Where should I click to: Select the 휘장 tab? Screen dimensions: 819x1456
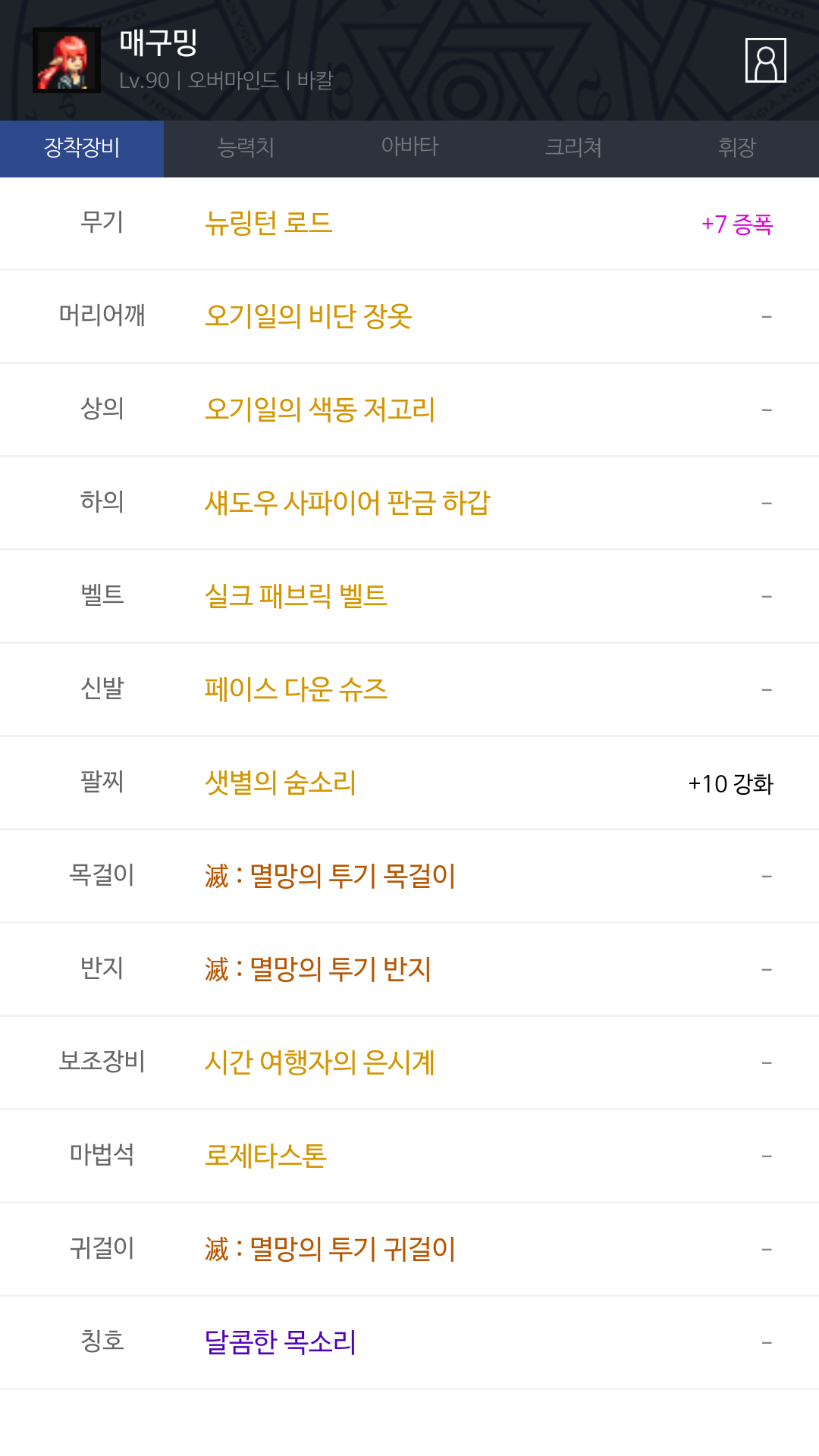tap(737, 149)
